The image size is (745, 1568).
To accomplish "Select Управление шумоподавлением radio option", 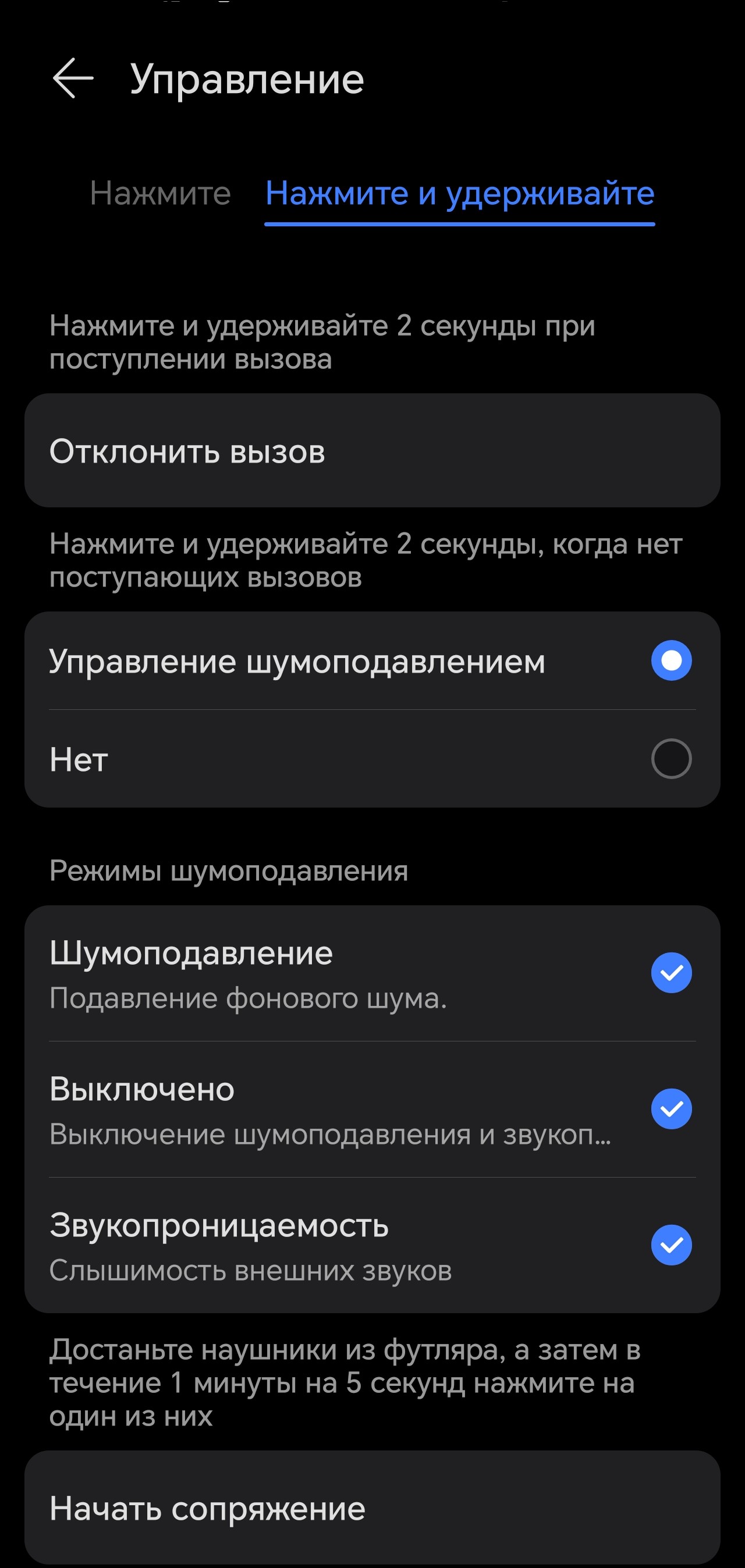I will (670, 660).
